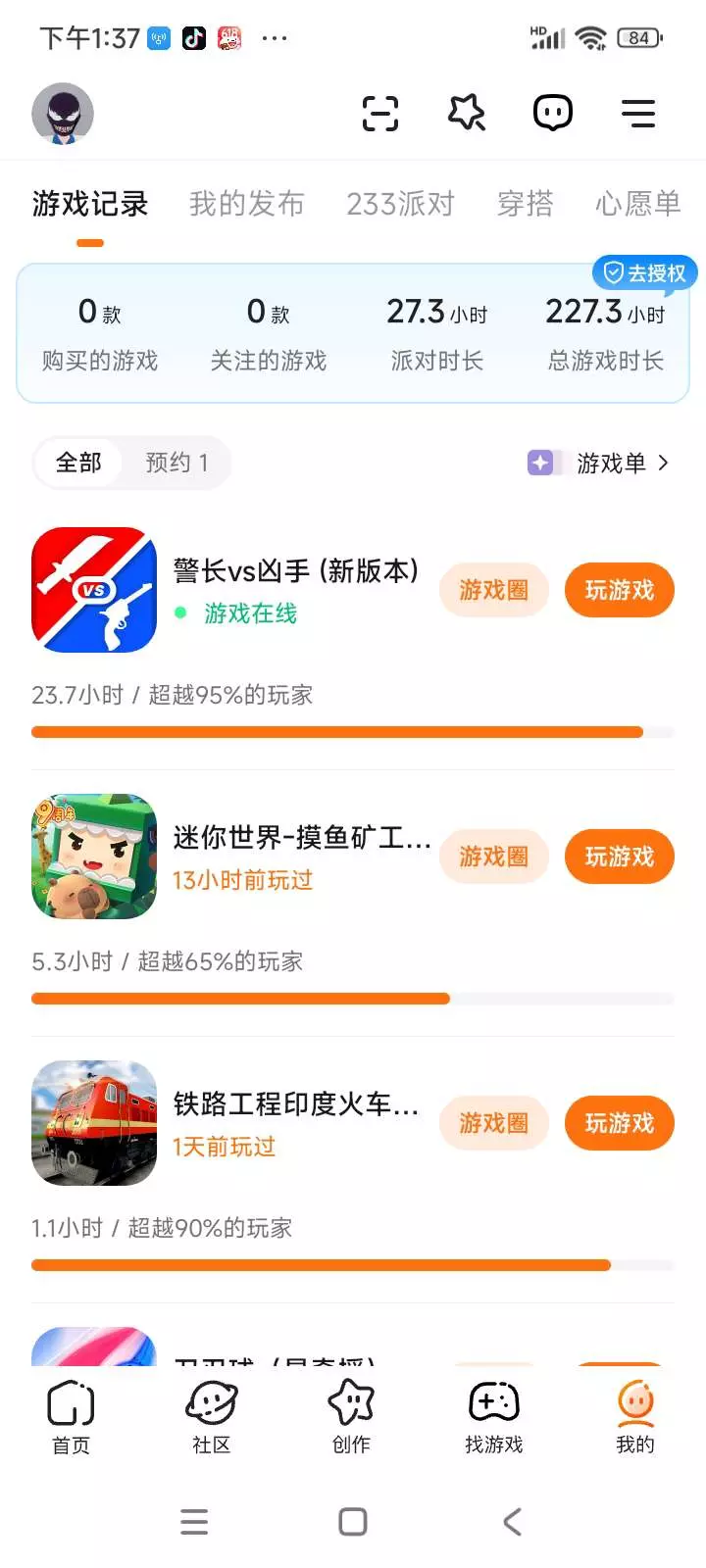706x1568 pixels.
Task: Open 游戏单 list
Action: (610, 463)
